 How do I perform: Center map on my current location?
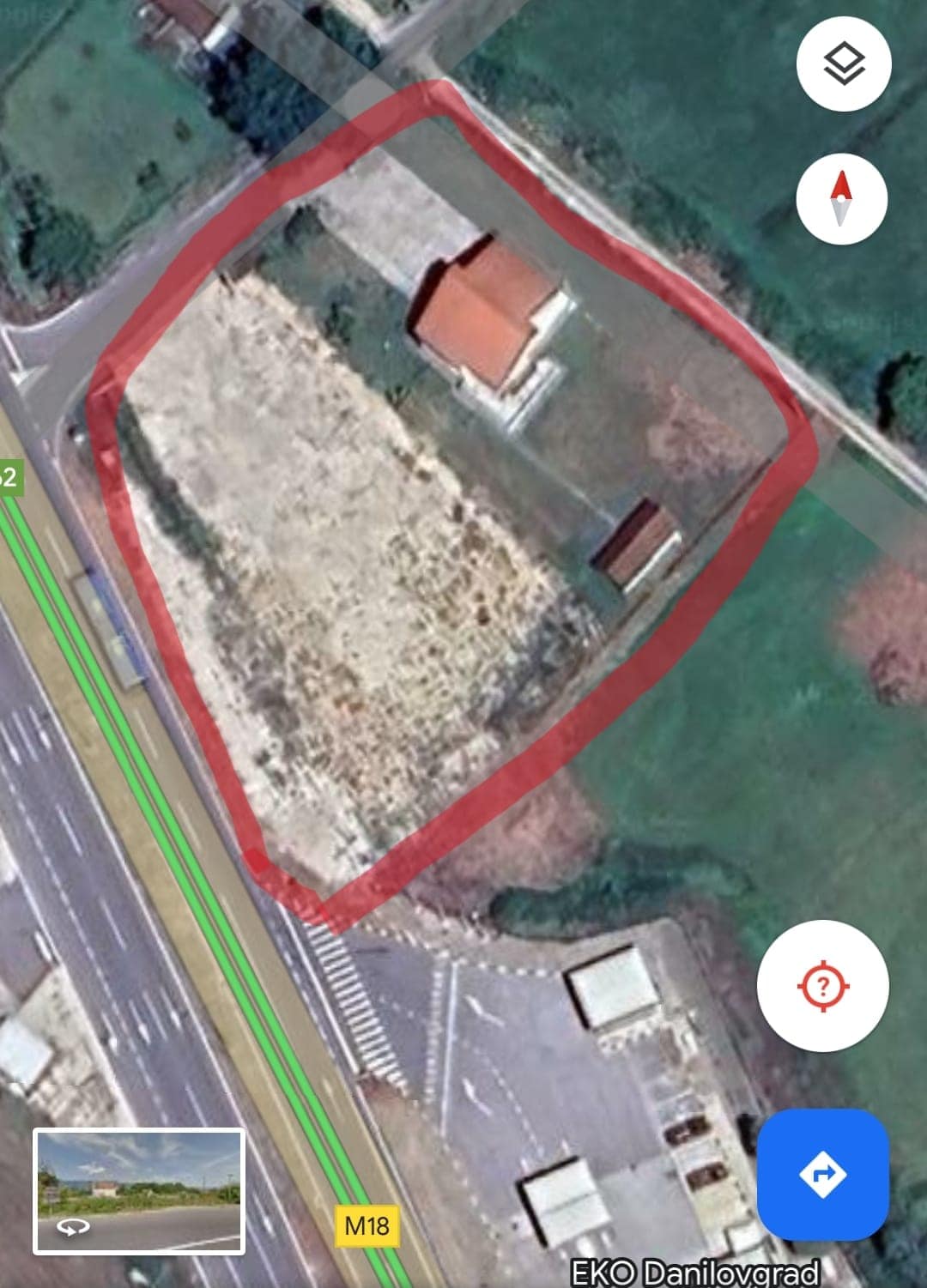(822, 986)
